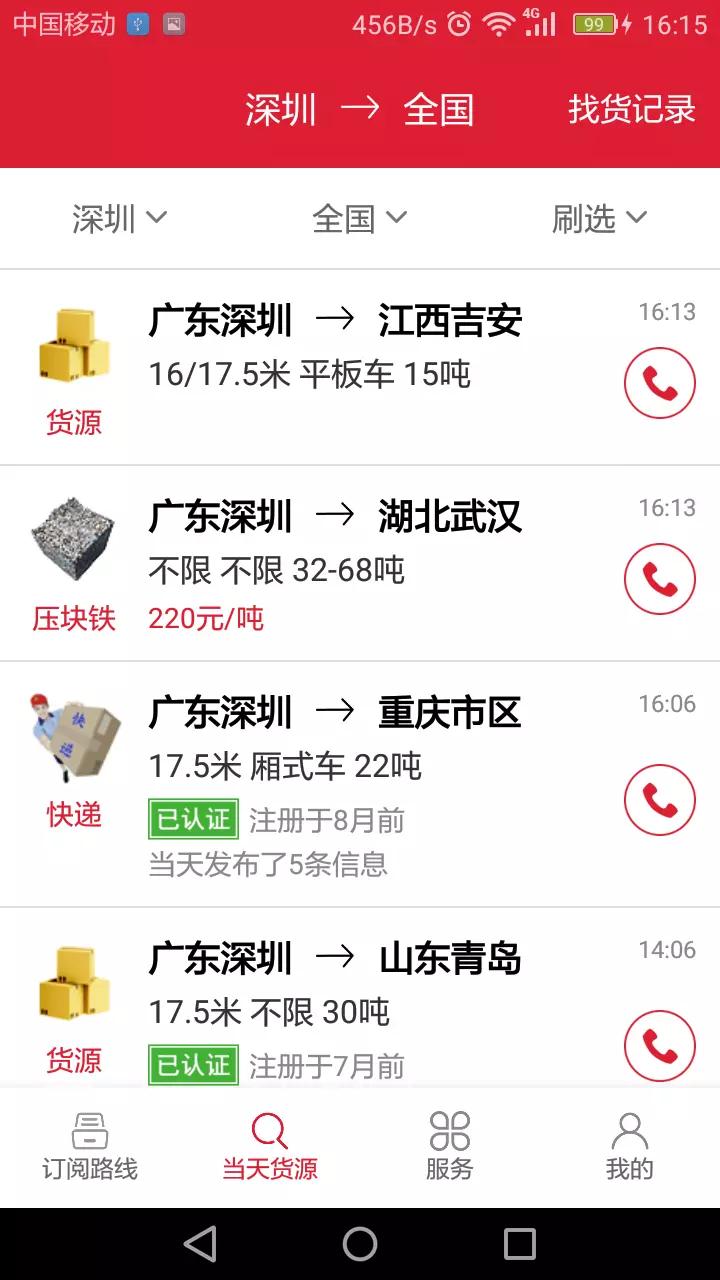Call the 广东深圳到江西吉安 shipper
Screen dimensions: 720x1280
click(659, 382)
